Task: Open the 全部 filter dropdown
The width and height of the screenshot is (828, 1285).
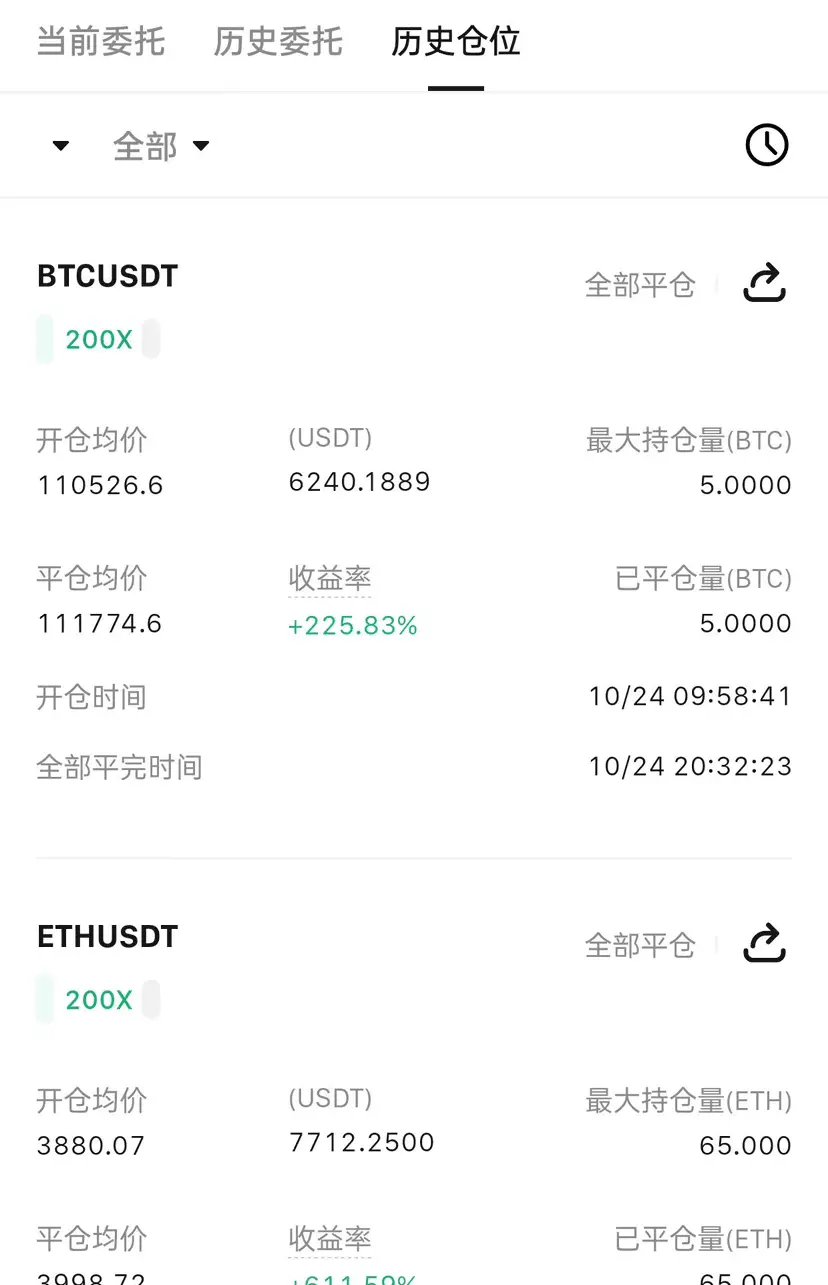Action: pos(161,146)
